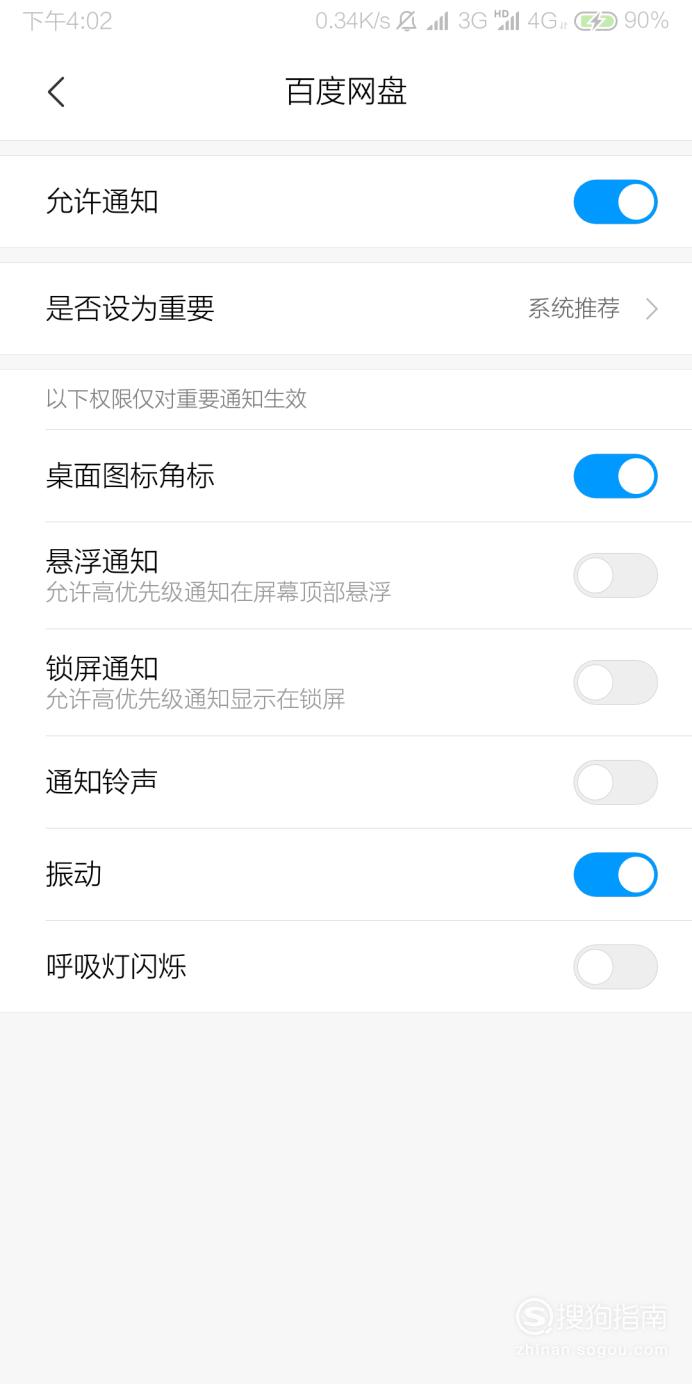Switch off 振动

click(x=615, y=874)
